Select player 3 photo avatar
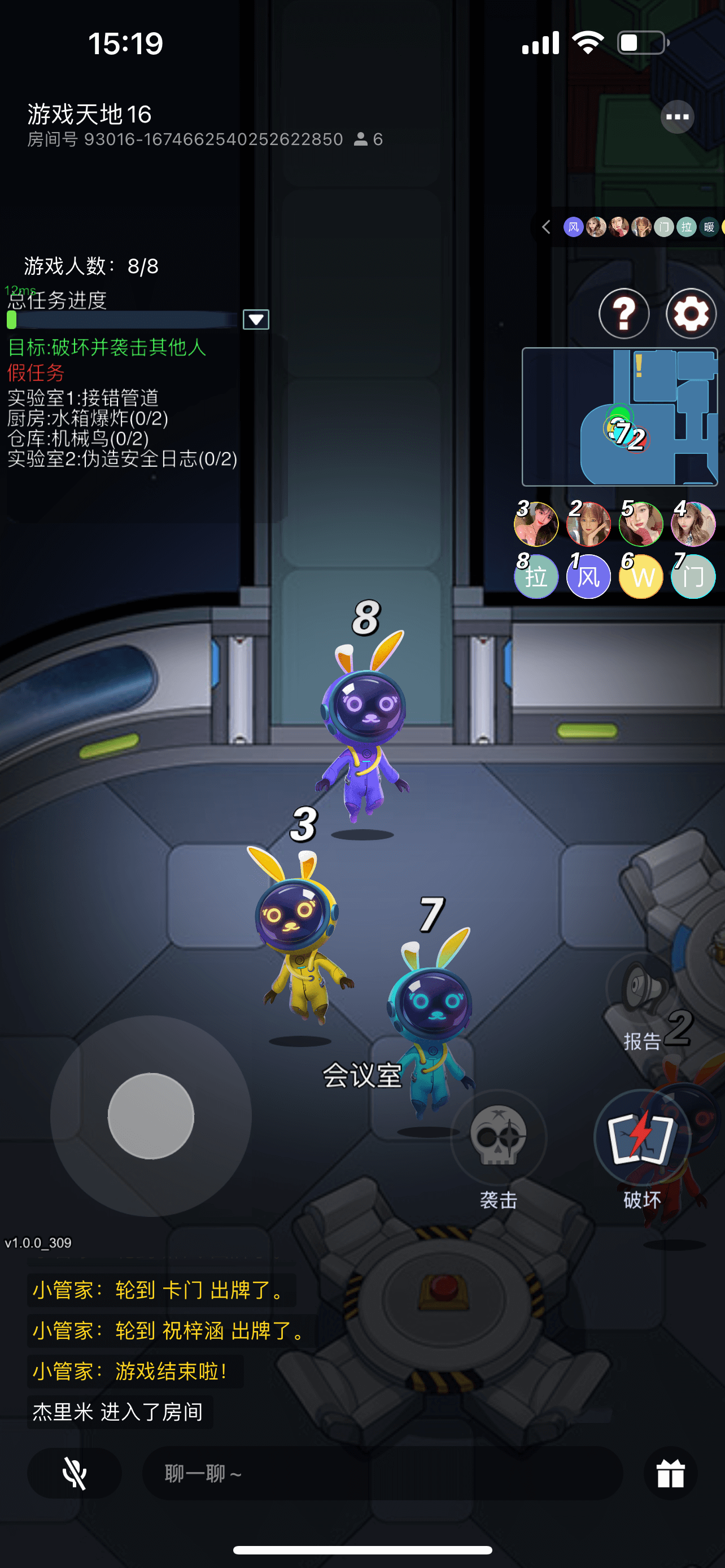 [x=536, y=524]
